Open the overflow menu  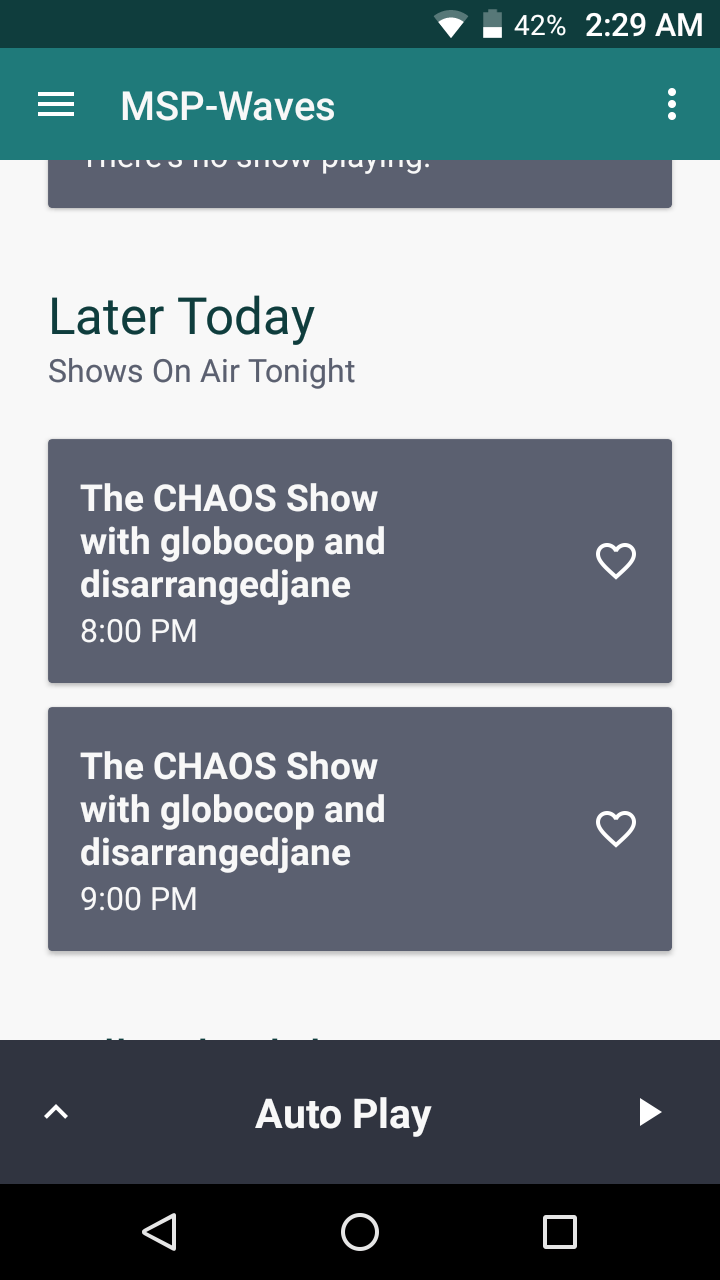click(x=671, y=105)
